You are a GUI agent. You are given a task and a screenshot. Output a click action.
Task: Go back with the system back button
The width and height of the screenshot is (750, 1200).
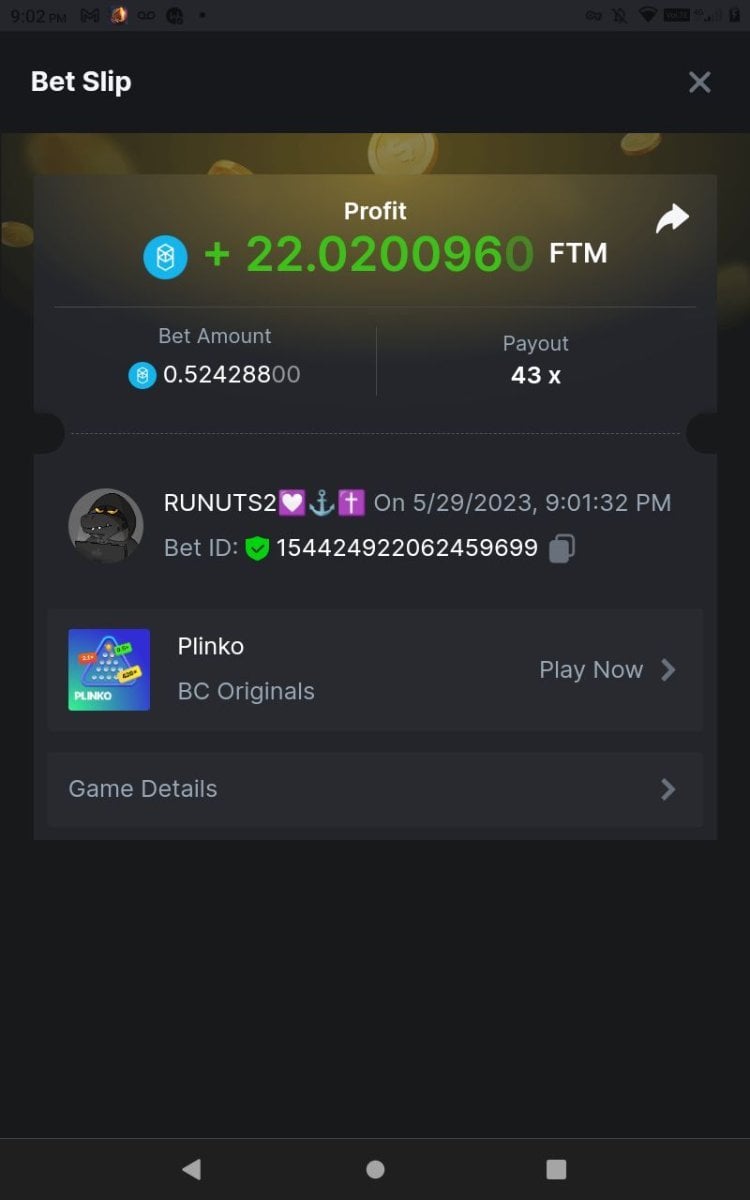(192, 1169)
